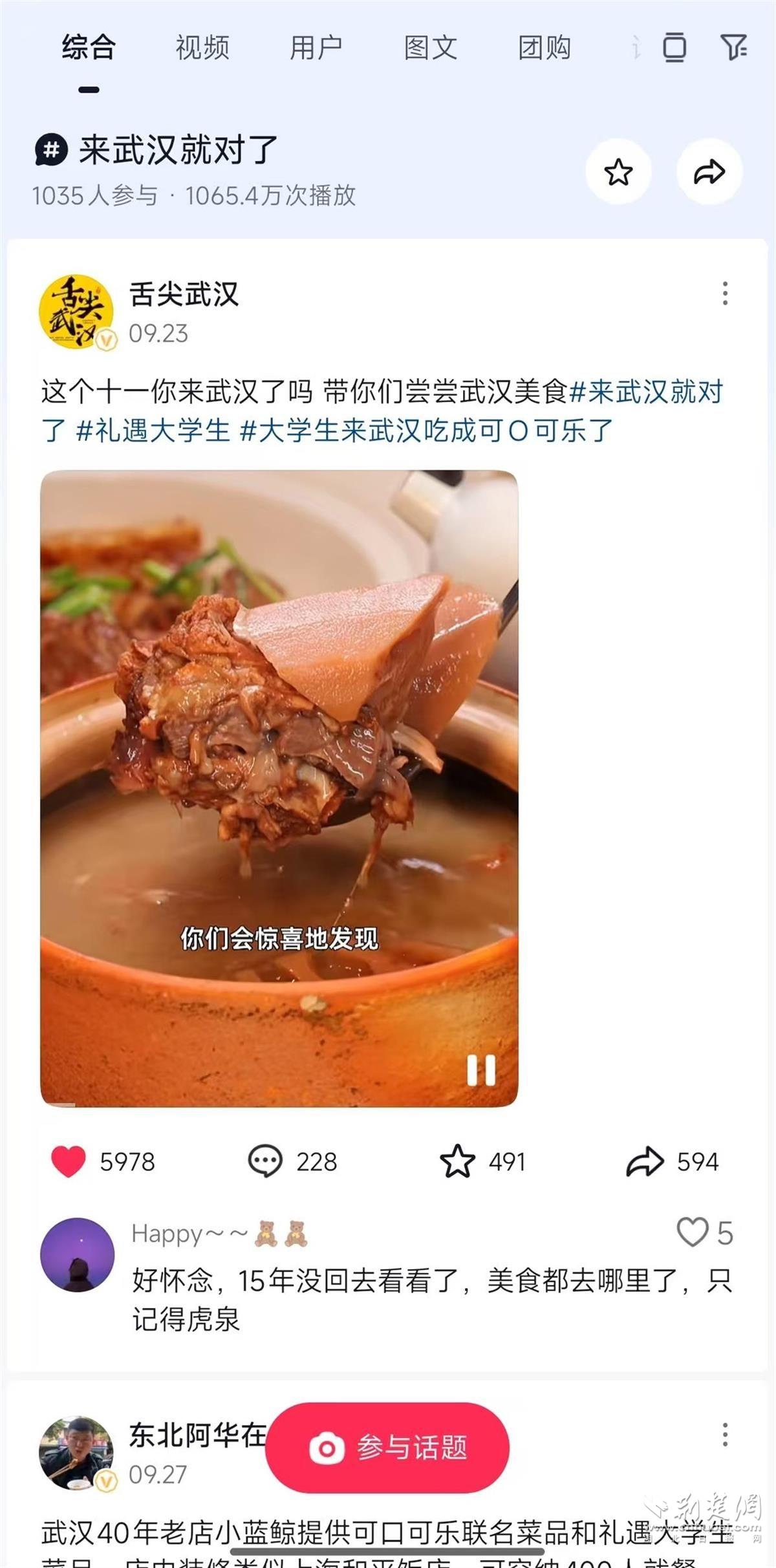Tap the 参与话题 button

tap(387, 1448)
